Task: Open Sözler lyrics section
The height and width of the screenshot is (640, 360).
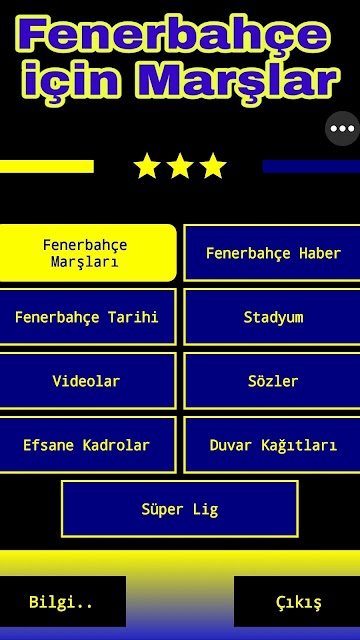Action: click(x=272, y=381)
